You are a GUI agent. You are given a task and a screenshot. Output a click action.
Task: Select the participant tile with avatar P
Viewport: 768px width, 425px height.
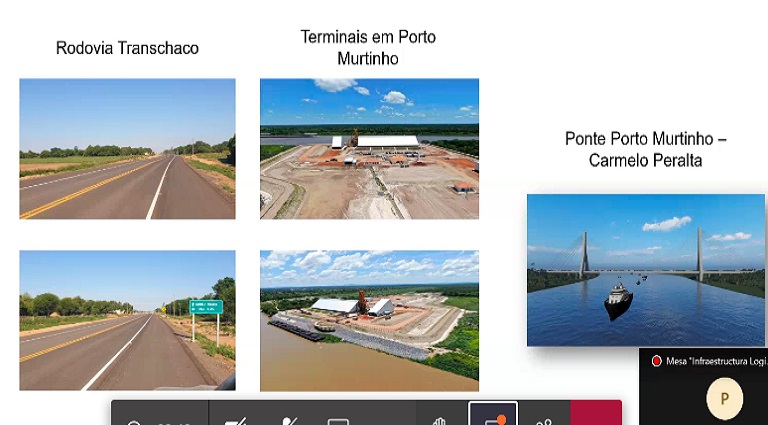[x=724, y=399]
